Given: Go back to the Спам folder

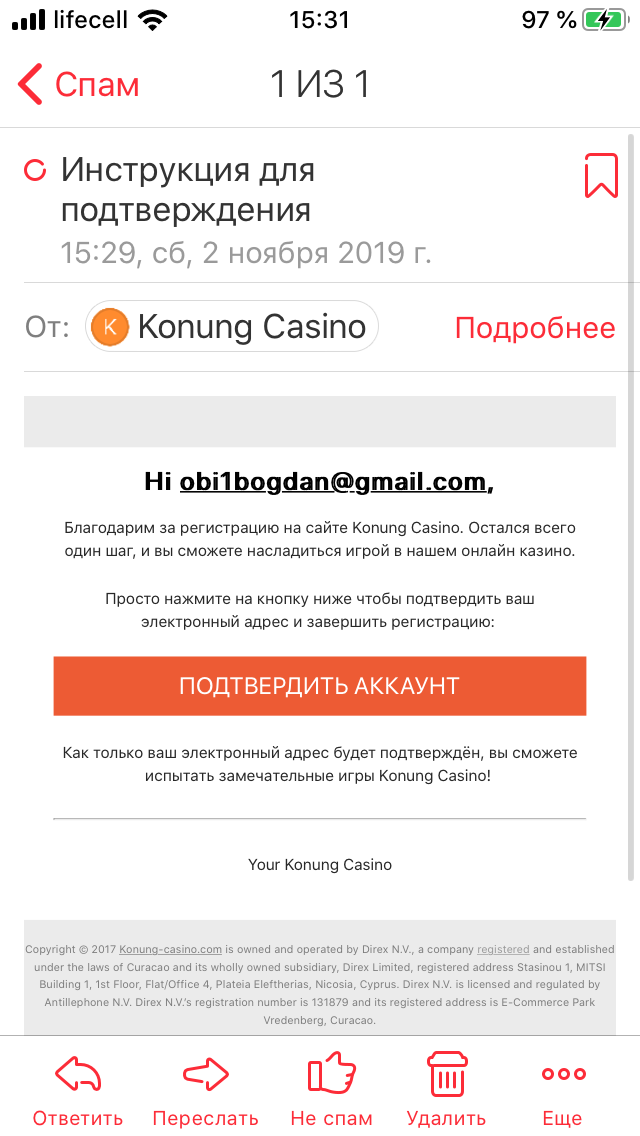Looking at the screenshot, I should click(78, 85).
